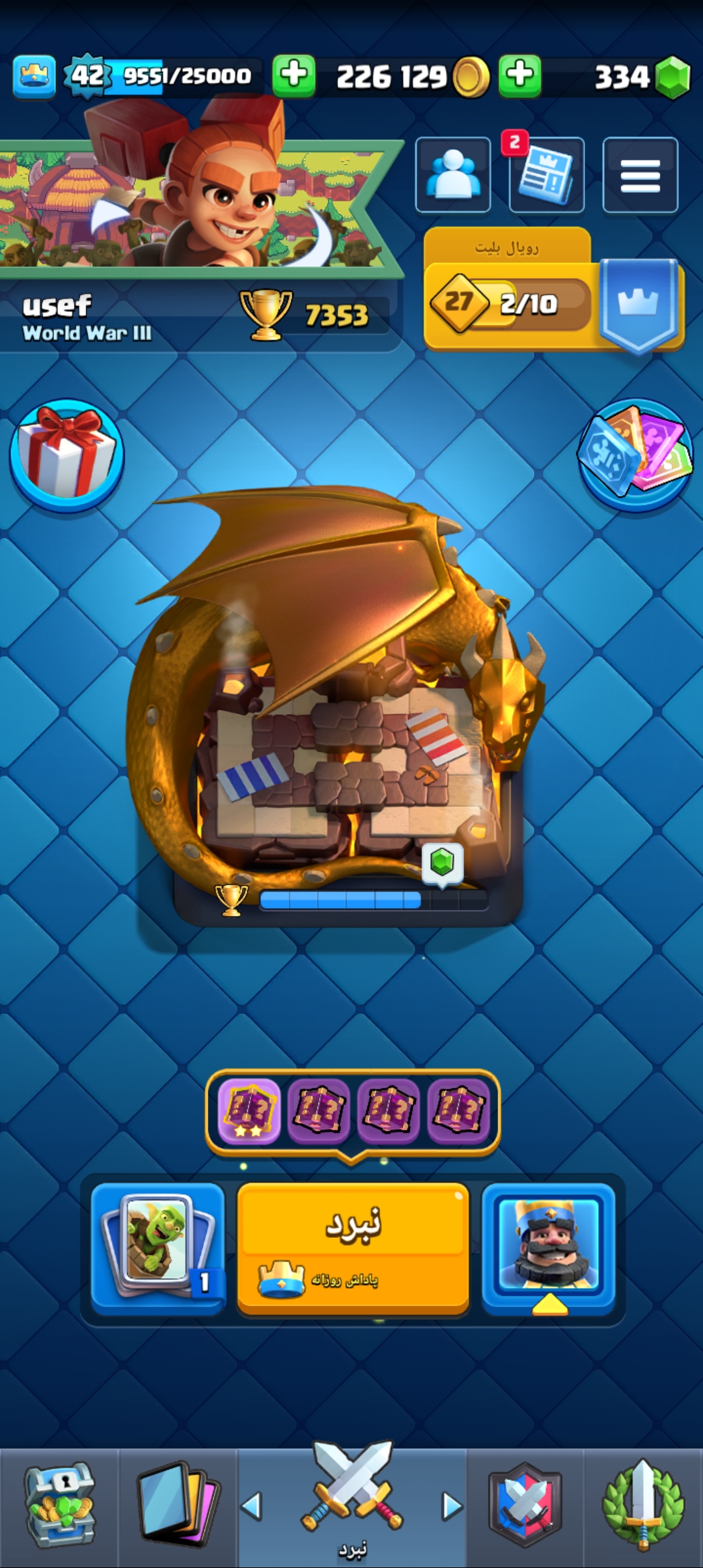Tap the green plus to buy gold
The image size is (703, 1568).
click(x=294, y=76)
